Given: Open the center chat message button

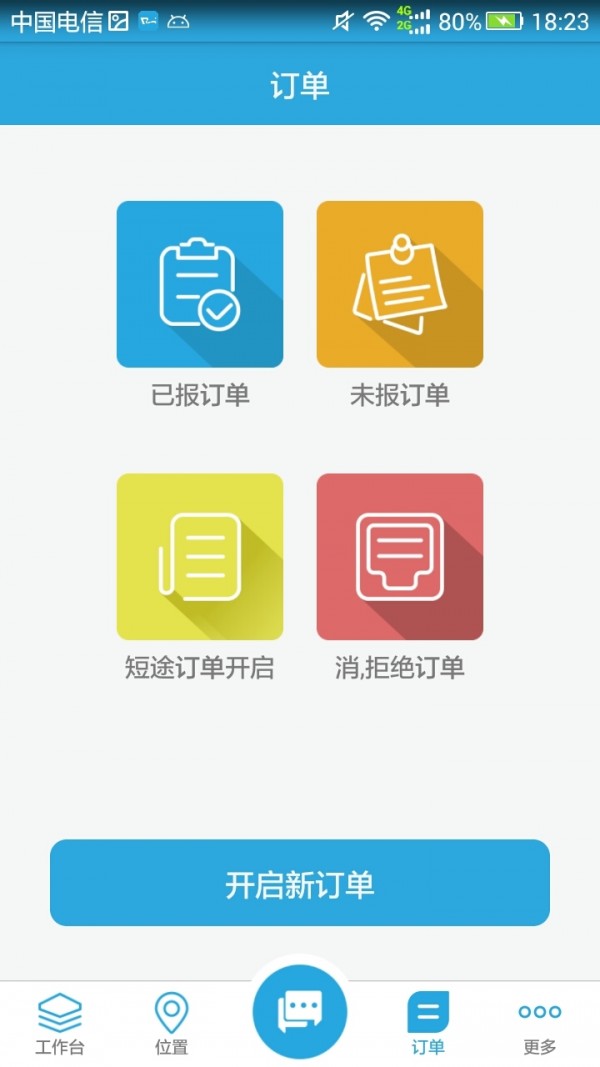Looking at the screenshot, I should 300,1011.
